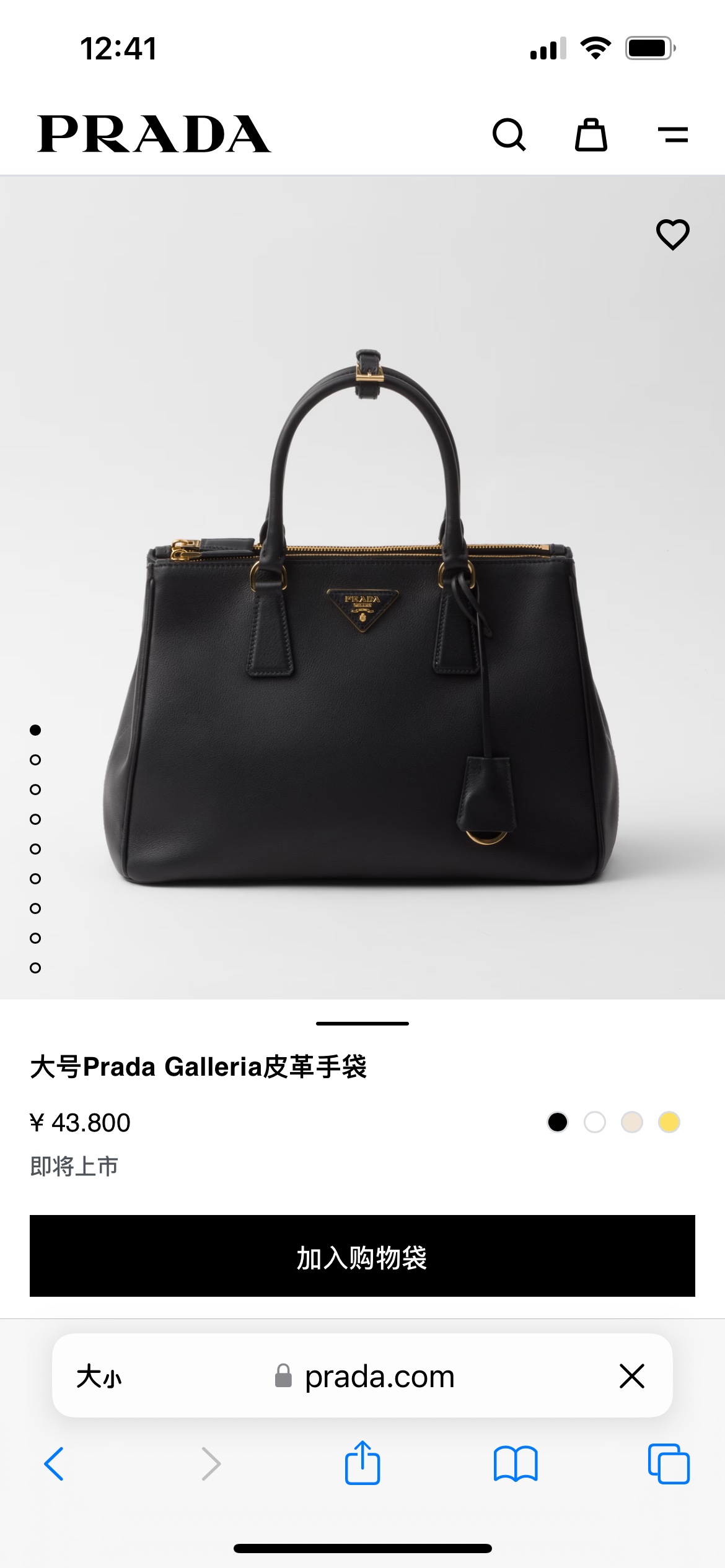Share this page via Safari share icon

coord(362,1463)
